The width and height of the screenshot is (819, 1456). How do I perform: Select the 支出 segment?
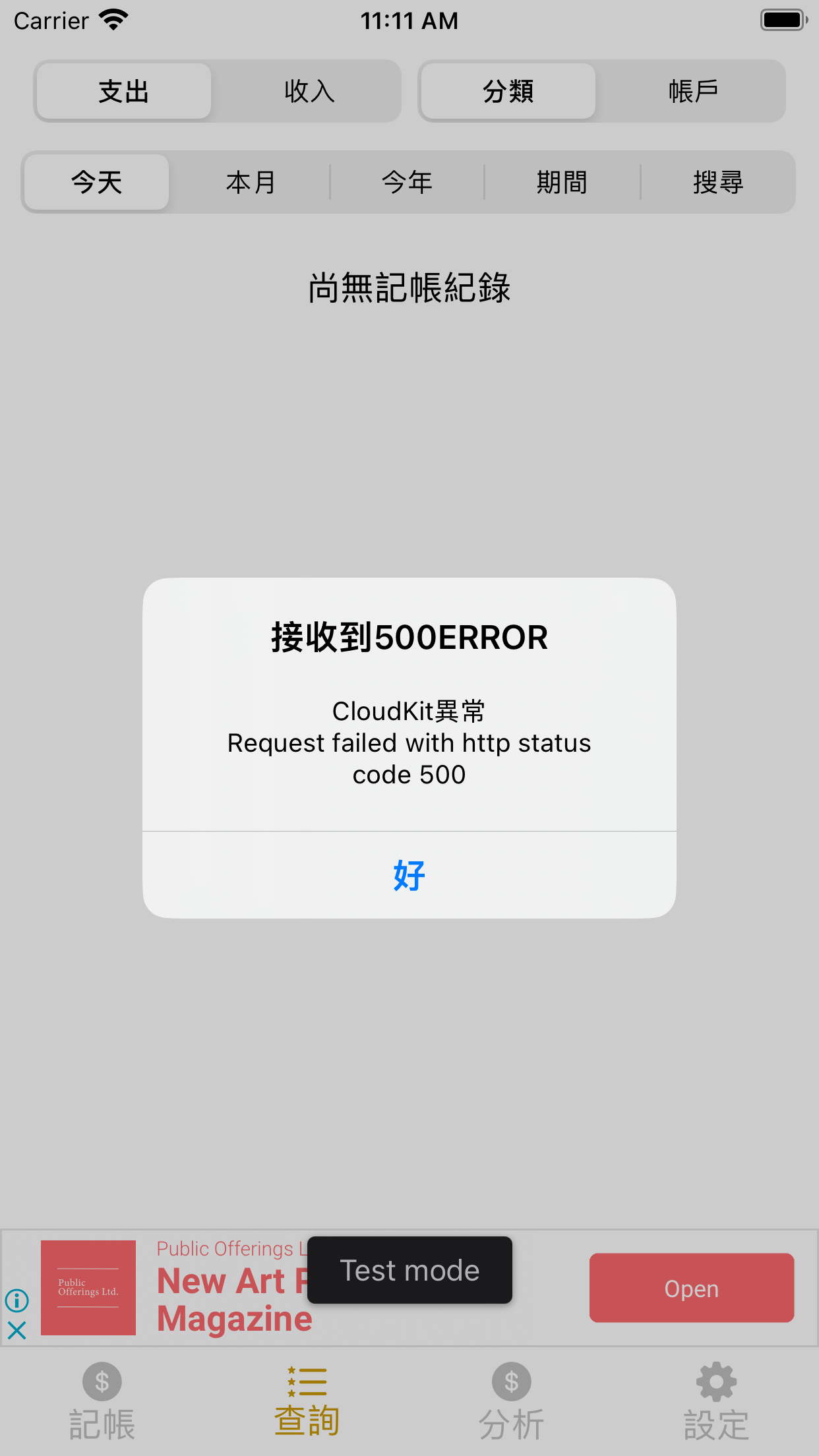pyautogui.click(x=124, y=91)
